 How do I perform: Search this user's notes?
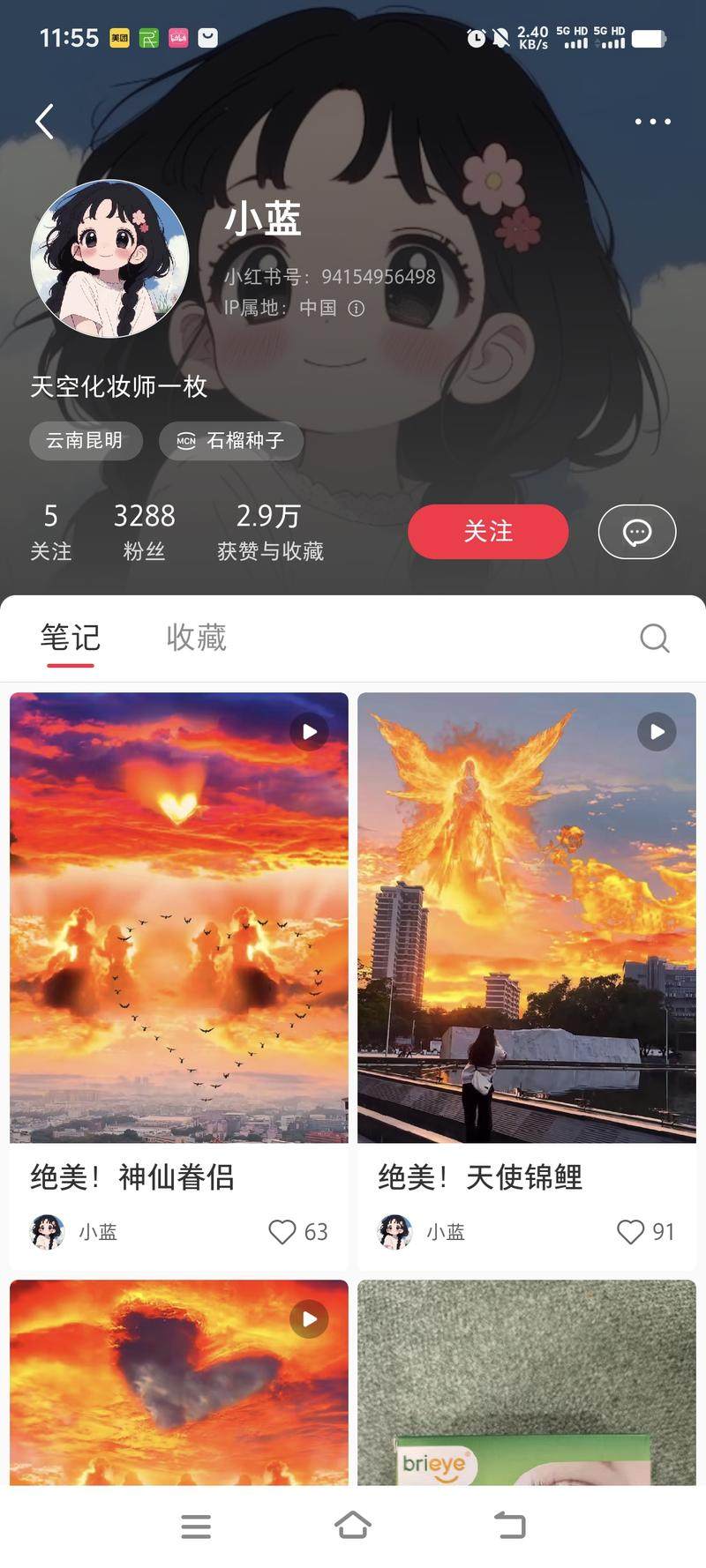(x=654, y=638)
